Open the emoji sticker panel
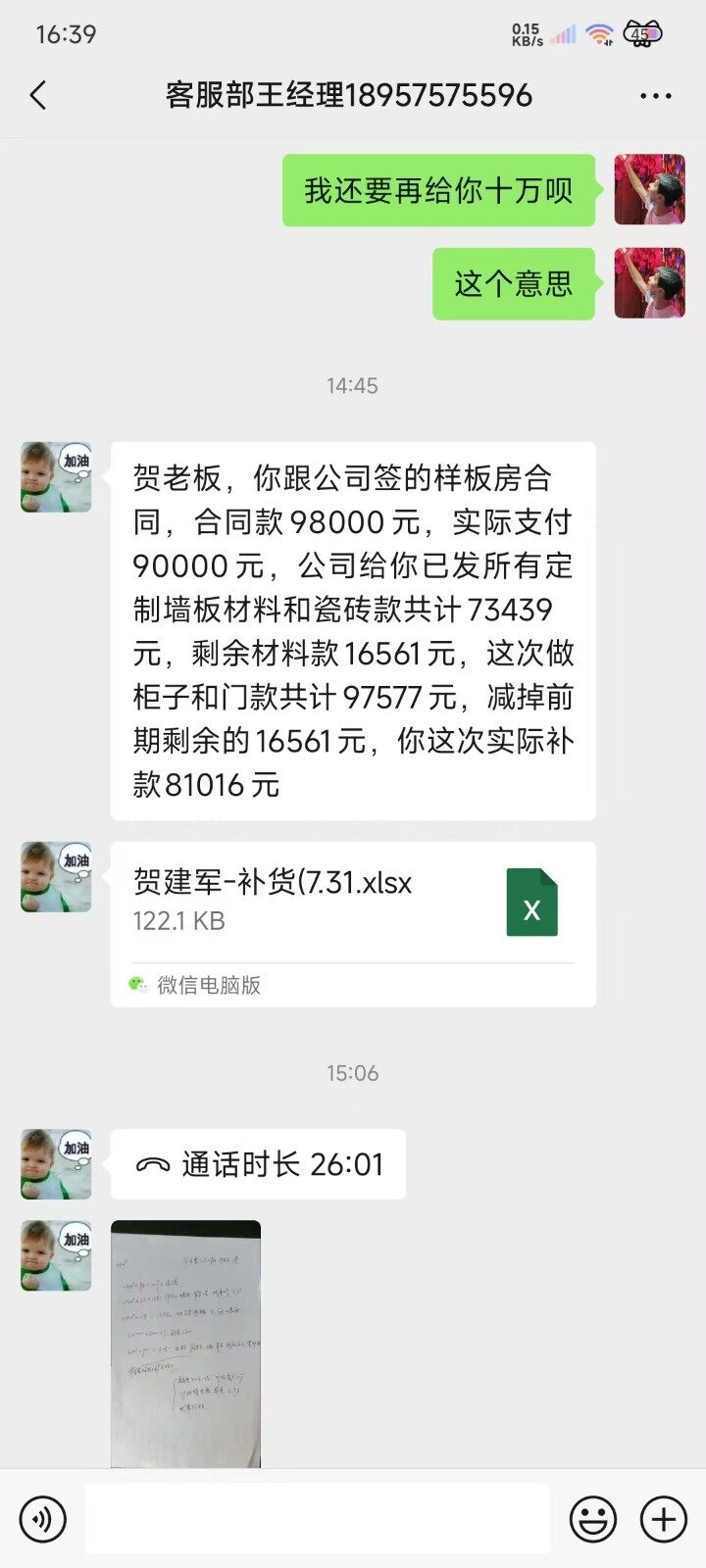Screen dimensions: 706x1568 coord(593,1520)
